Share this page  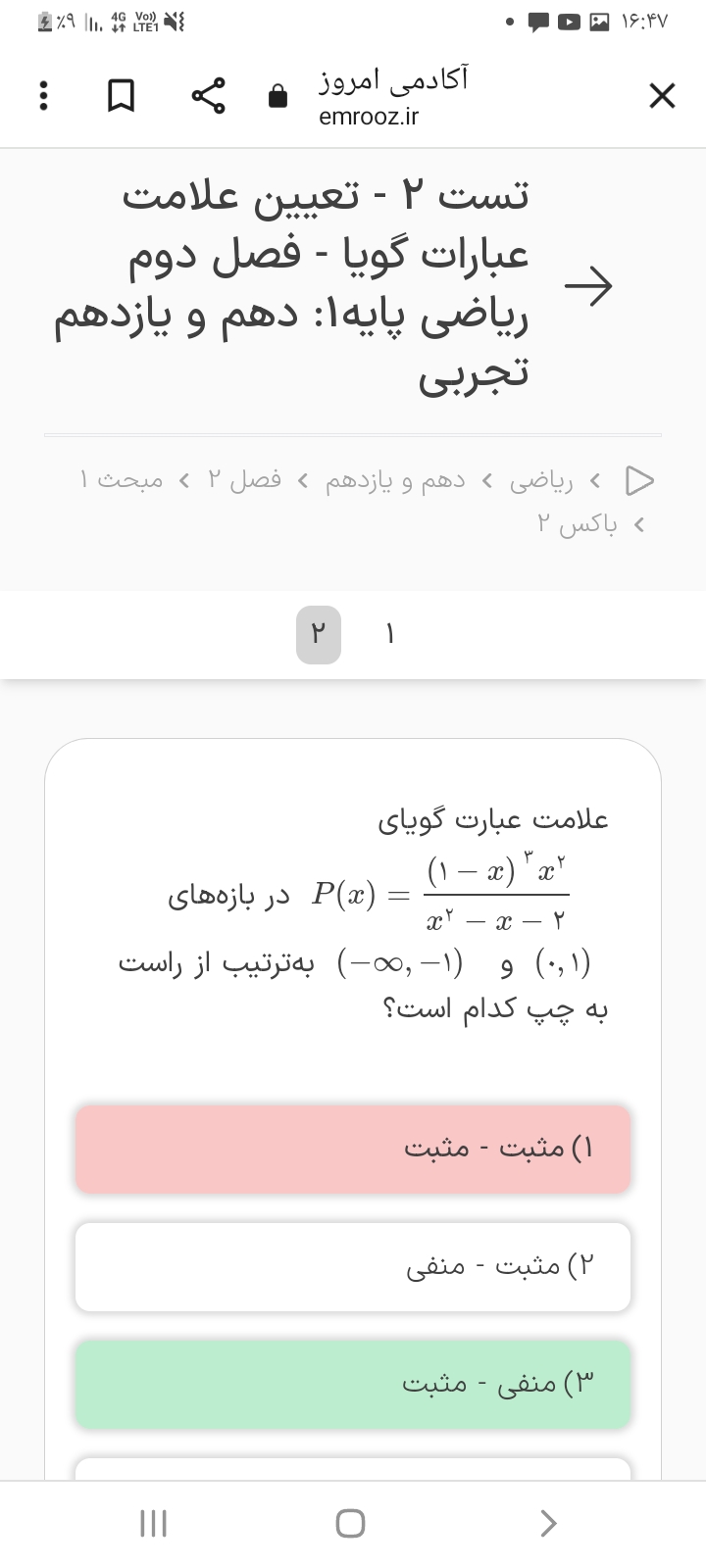pyautogui.click(x=209, y=96)
